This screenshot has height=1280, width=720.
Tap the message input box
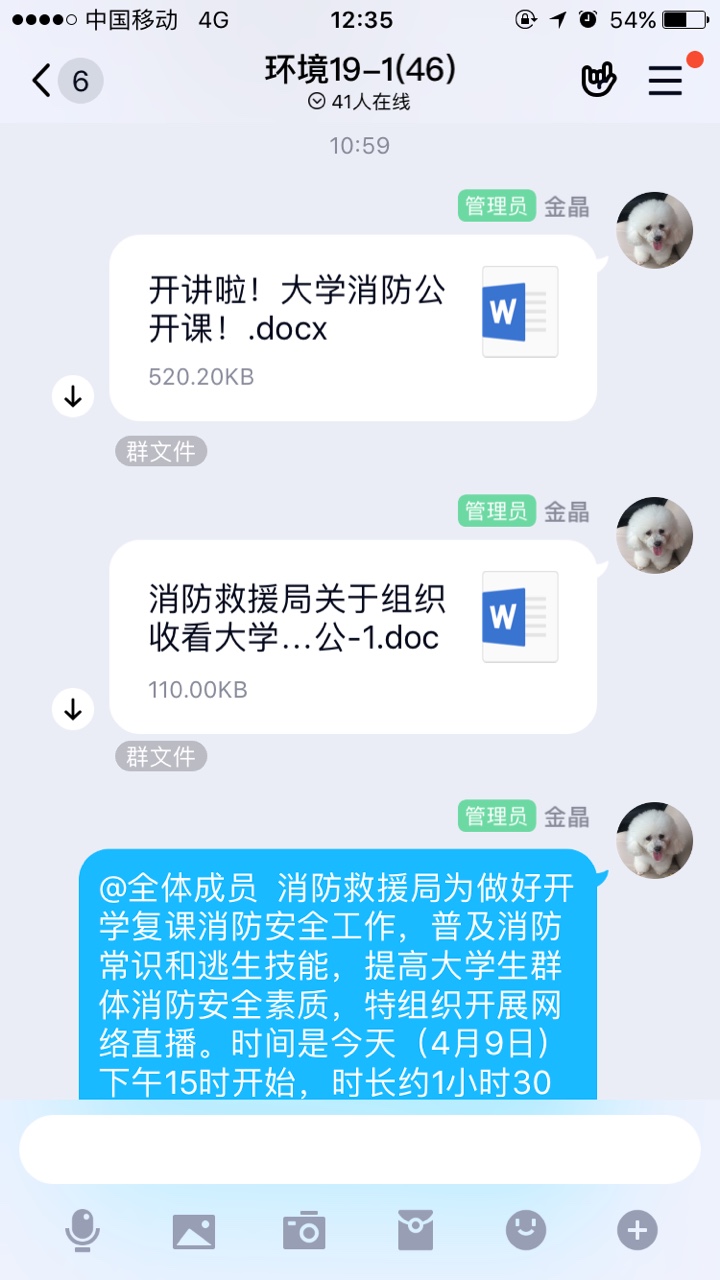[x=360, y=1149]
